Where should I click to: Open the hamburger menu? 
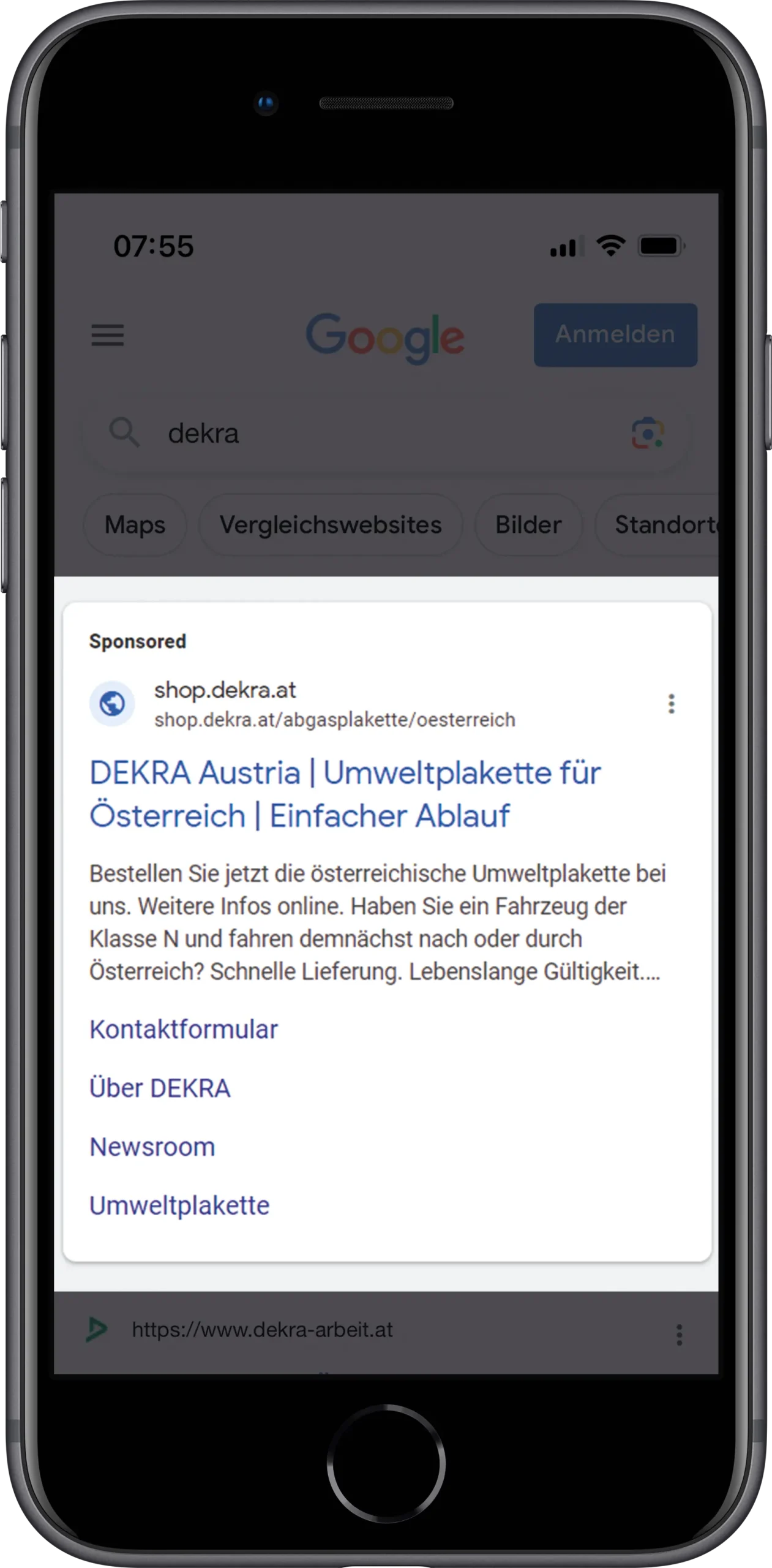[x=108, y=335]
